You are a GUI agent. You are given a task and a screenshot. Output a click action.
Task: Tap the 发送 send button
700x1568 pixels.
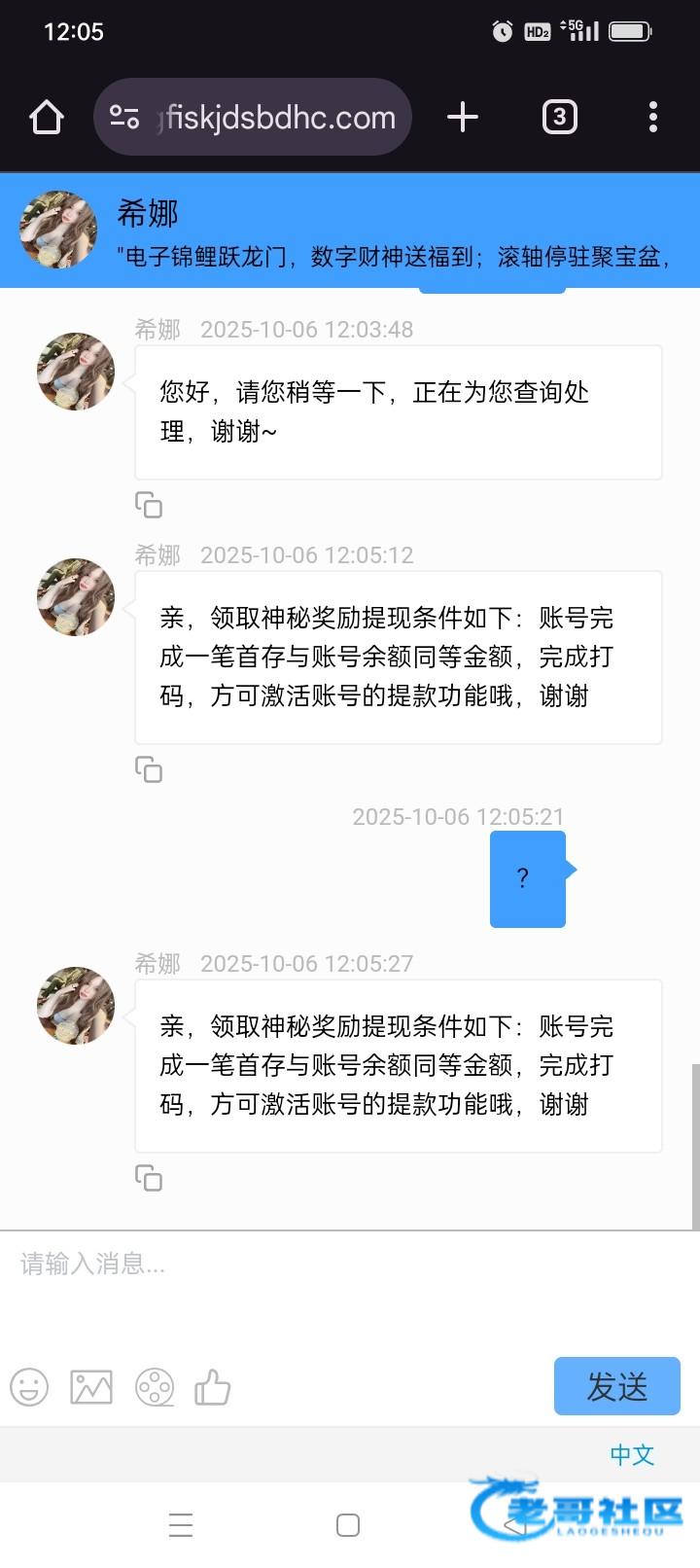coord(616,1386)
